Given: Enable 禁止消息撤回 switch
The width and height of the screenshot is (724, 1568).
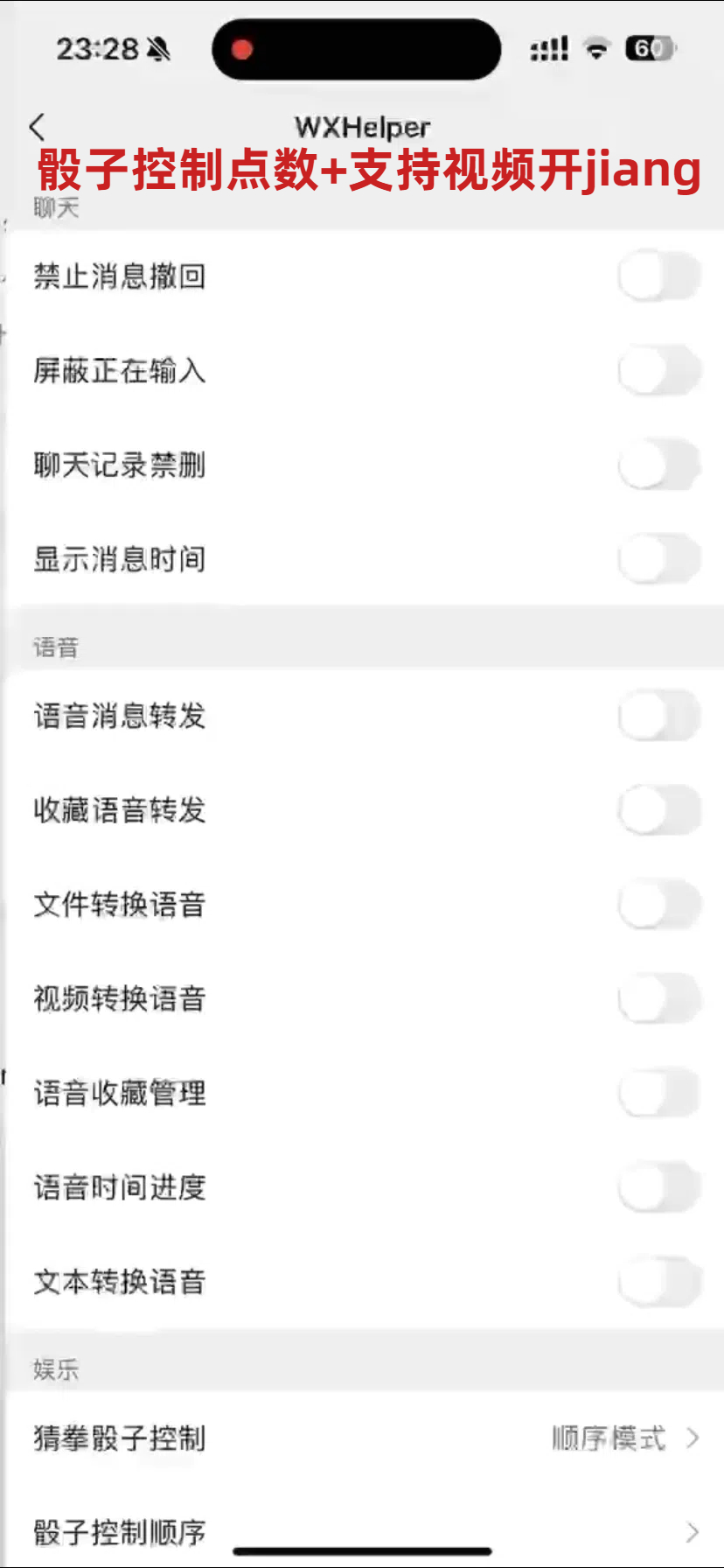Looking at the screenshot, I should pyautogui.click(x=660, y=276).
